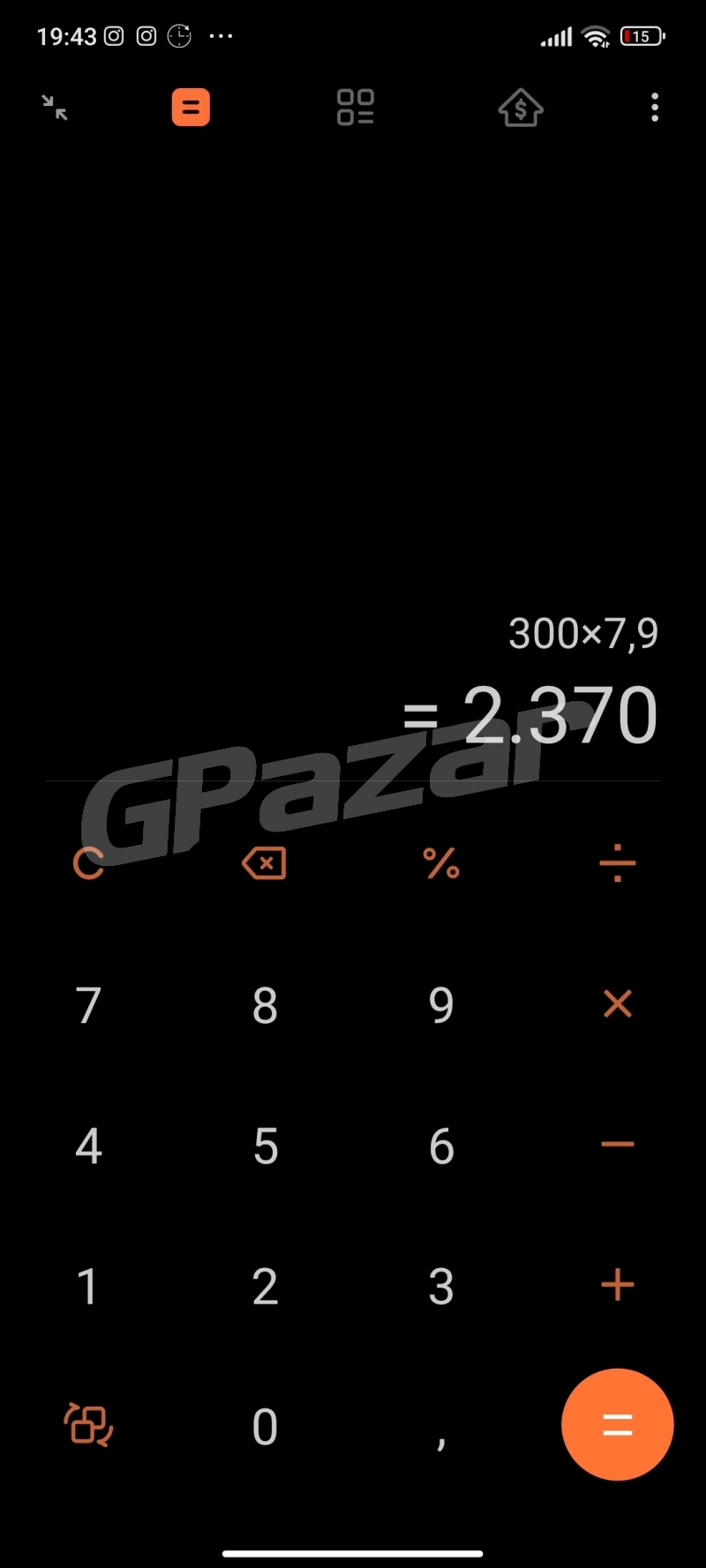The image size is (706, 1568).
Task: Tap the orange equals button
Action: (x=617, y=1424)
